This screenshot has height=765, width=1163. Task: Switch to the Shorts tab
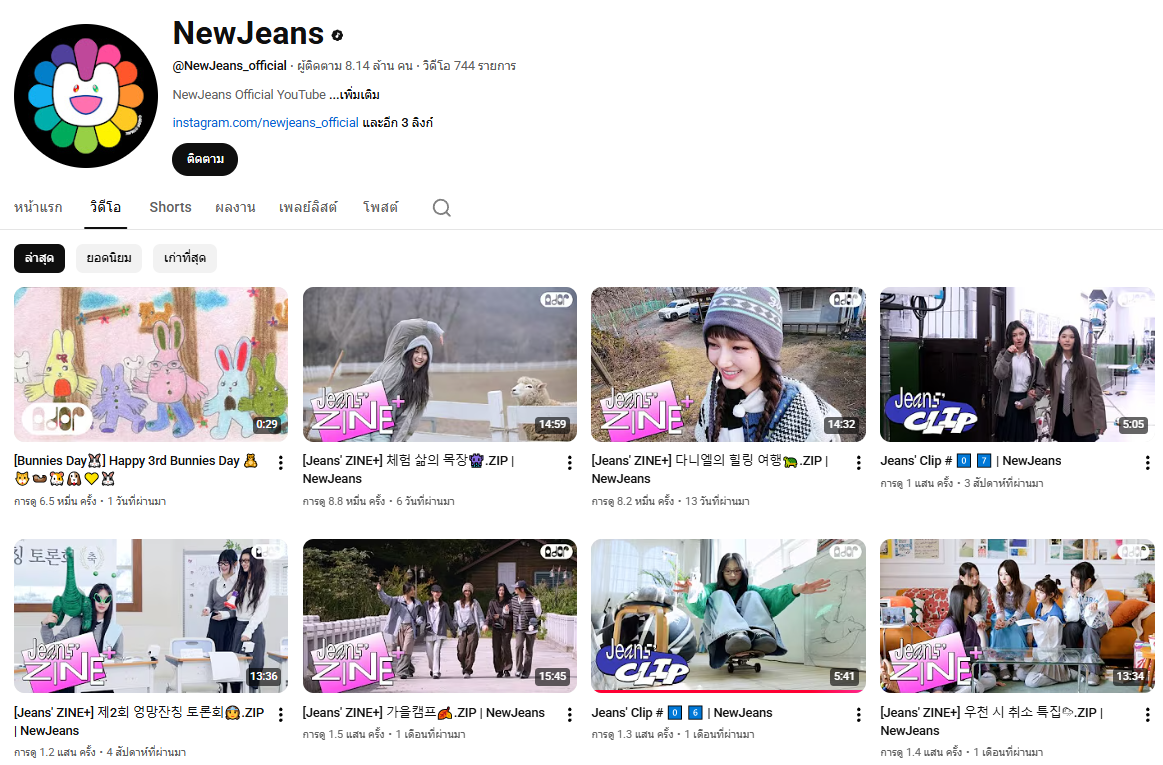pos(170,207)
